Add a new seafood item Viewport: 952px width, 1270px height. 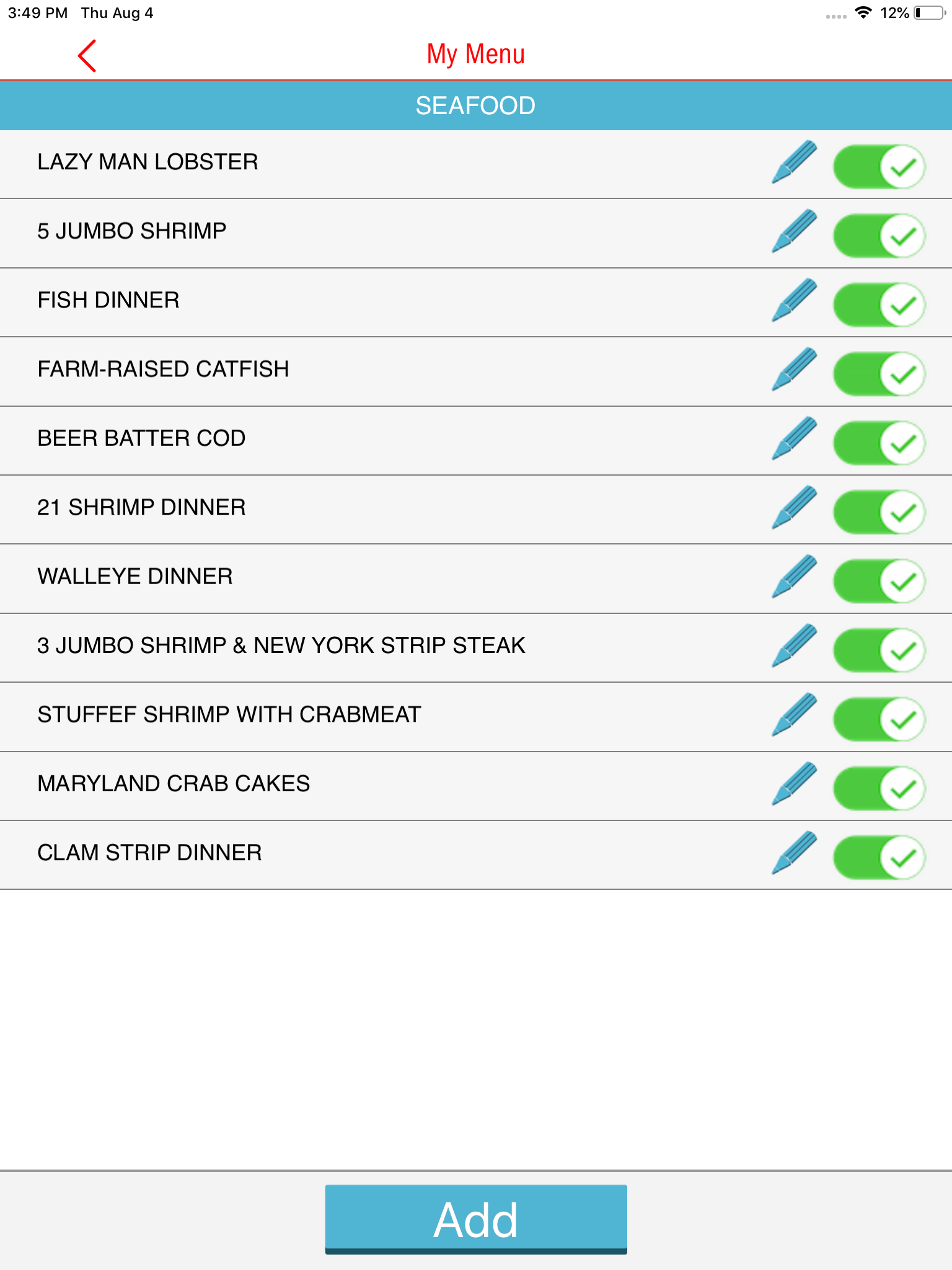475,1219
